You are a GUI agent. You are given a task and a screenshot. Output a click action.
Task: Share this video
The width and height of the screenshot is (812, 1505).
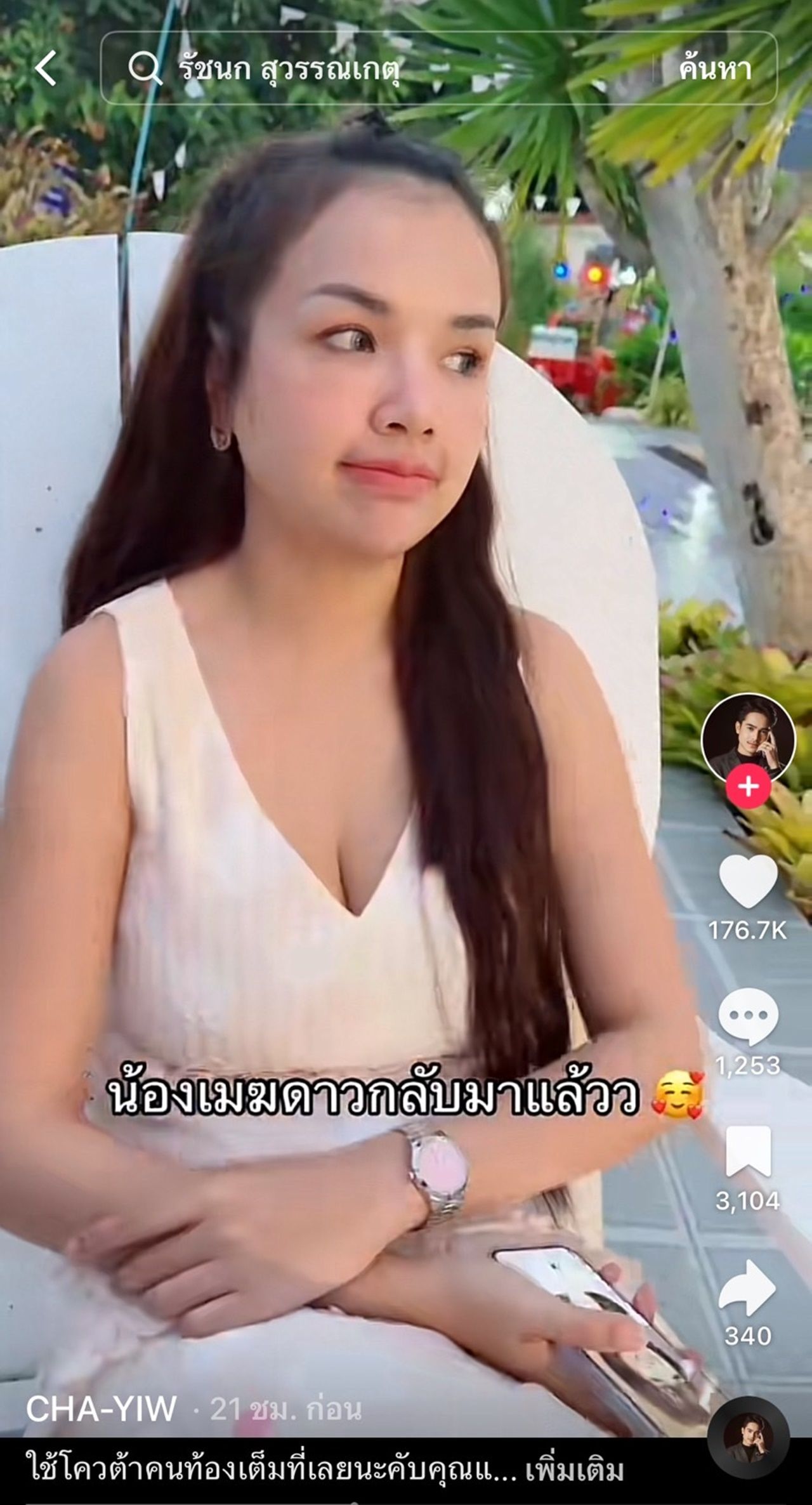pyautogui.click(x=748, y=1288)
